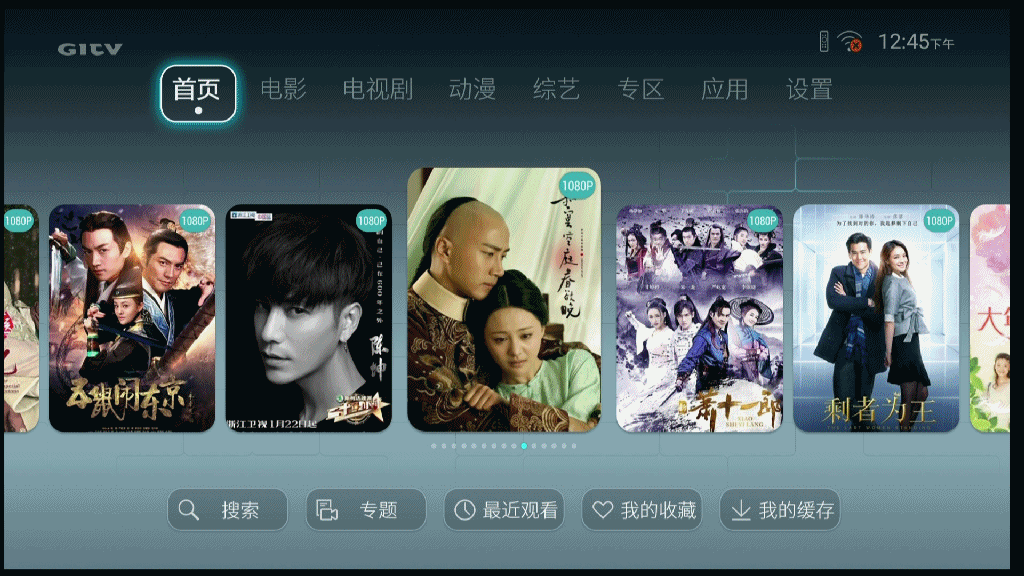Open the 寂寞空庭春欲晚 center poster
Screen dimensions: 1024x576
504,300
